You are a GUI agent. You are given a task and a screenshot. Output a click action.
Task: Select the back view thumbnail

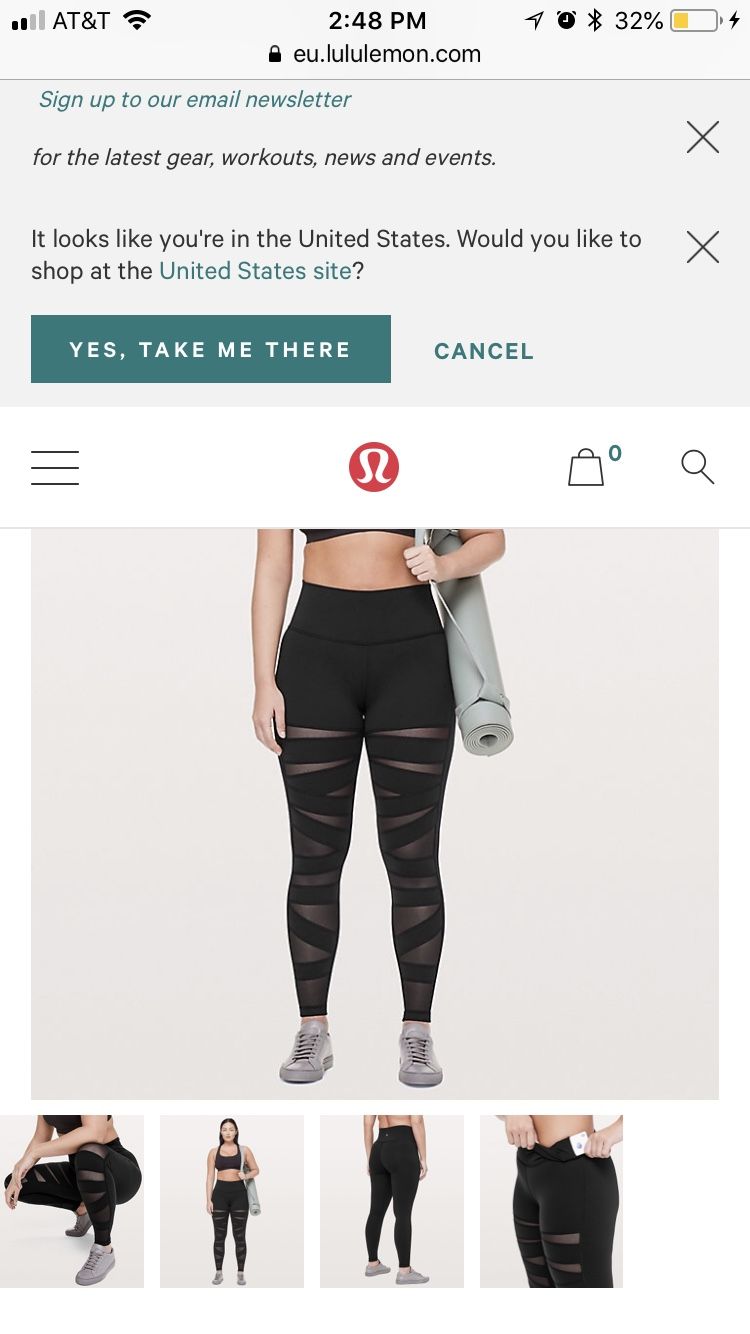[392, 1201]
